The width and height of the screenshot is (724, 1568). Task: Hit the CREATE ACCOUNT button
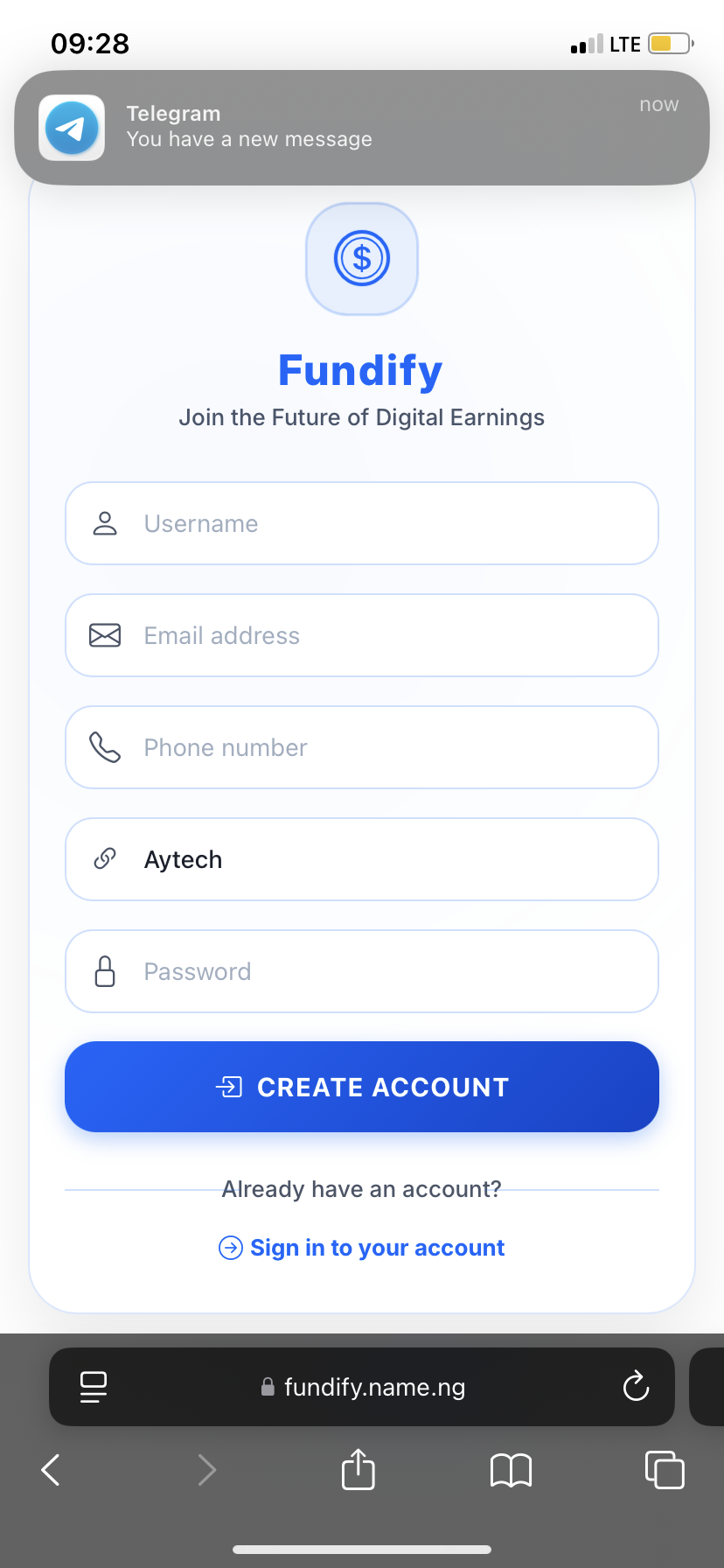click(362, 1087)
